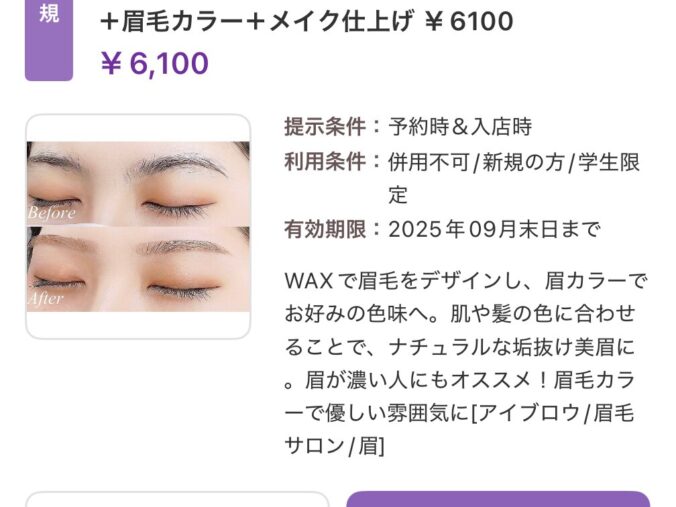Open the Before/After eyebrow photo
The image size is (676, 507).
tap(138, 226)
